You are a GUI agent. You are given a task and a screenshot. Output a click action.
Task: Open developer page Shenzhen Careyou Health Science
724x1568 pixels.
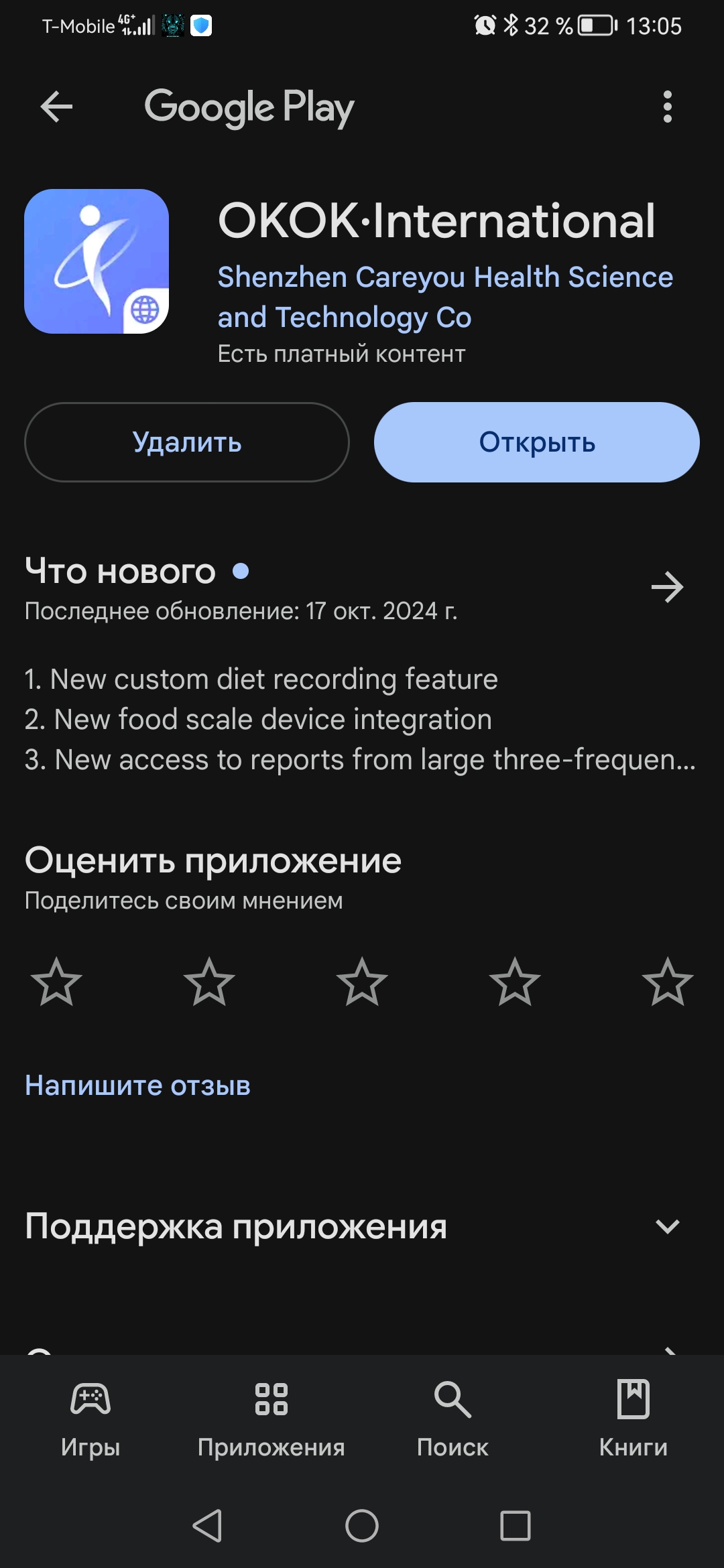444,297
